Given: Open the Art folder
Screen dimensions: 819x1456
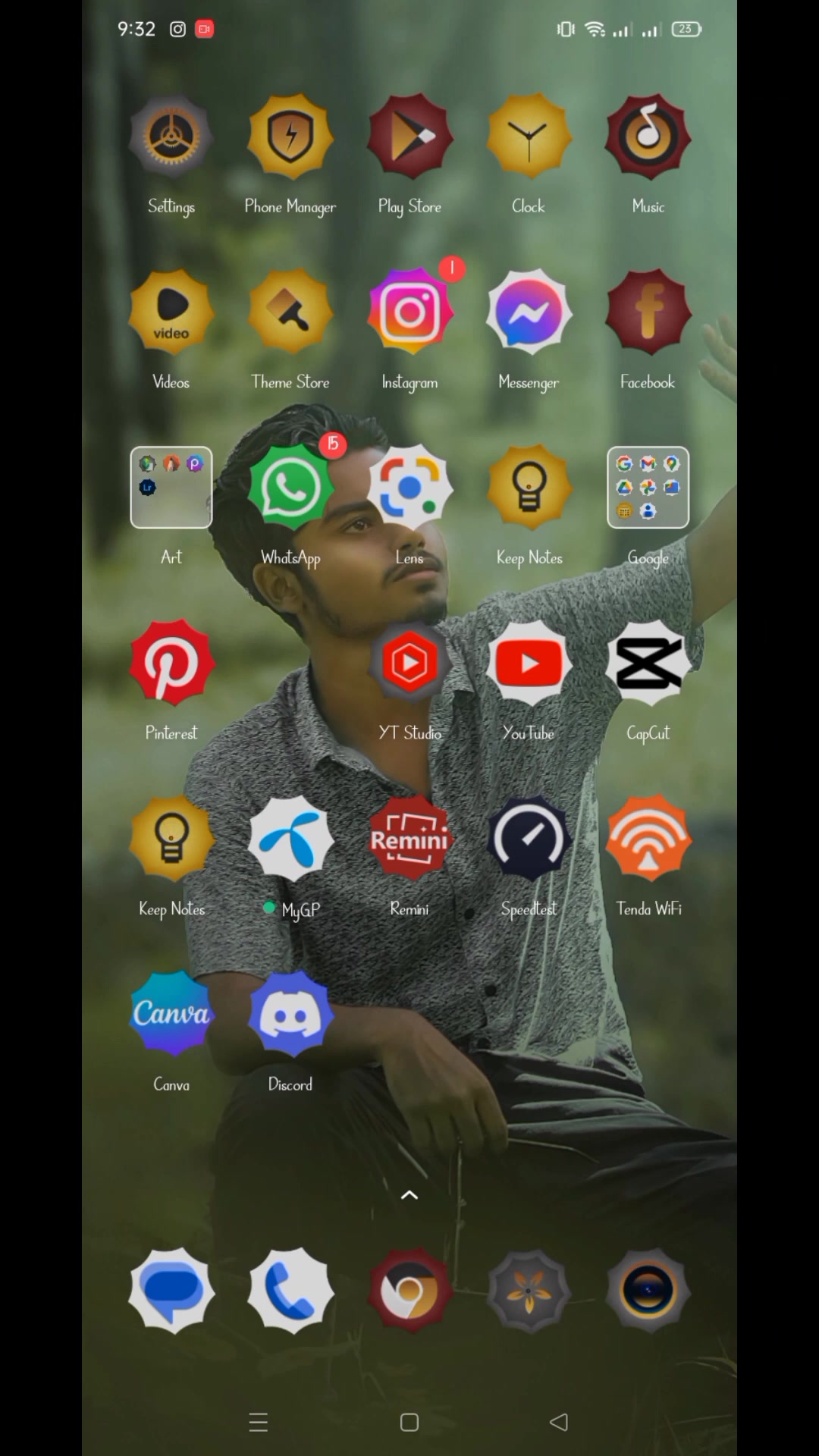Looking at the screenshot, I should (x=171, y=488).
